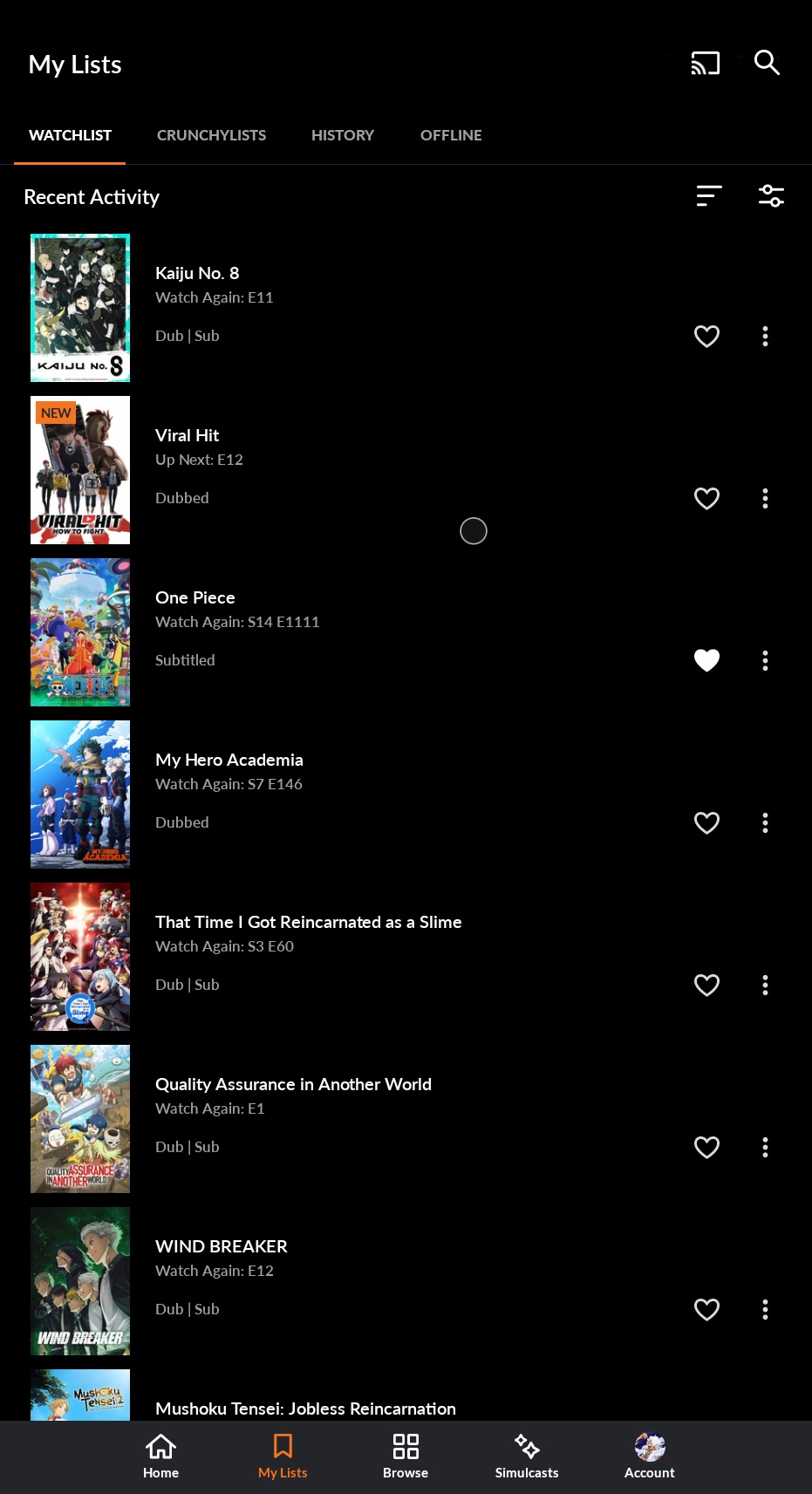
Task: Unfavorite One Piece using the heart
Action: pos(706,661)
